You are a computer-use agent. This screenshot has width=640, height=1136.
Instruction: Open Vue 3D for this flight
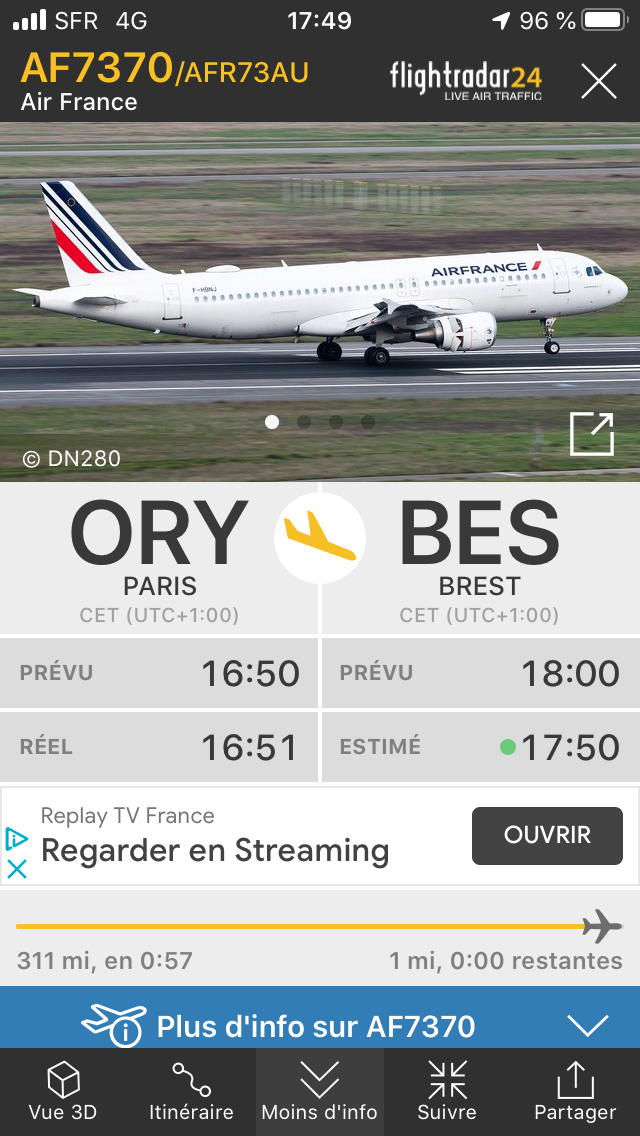click(63, 1092)
